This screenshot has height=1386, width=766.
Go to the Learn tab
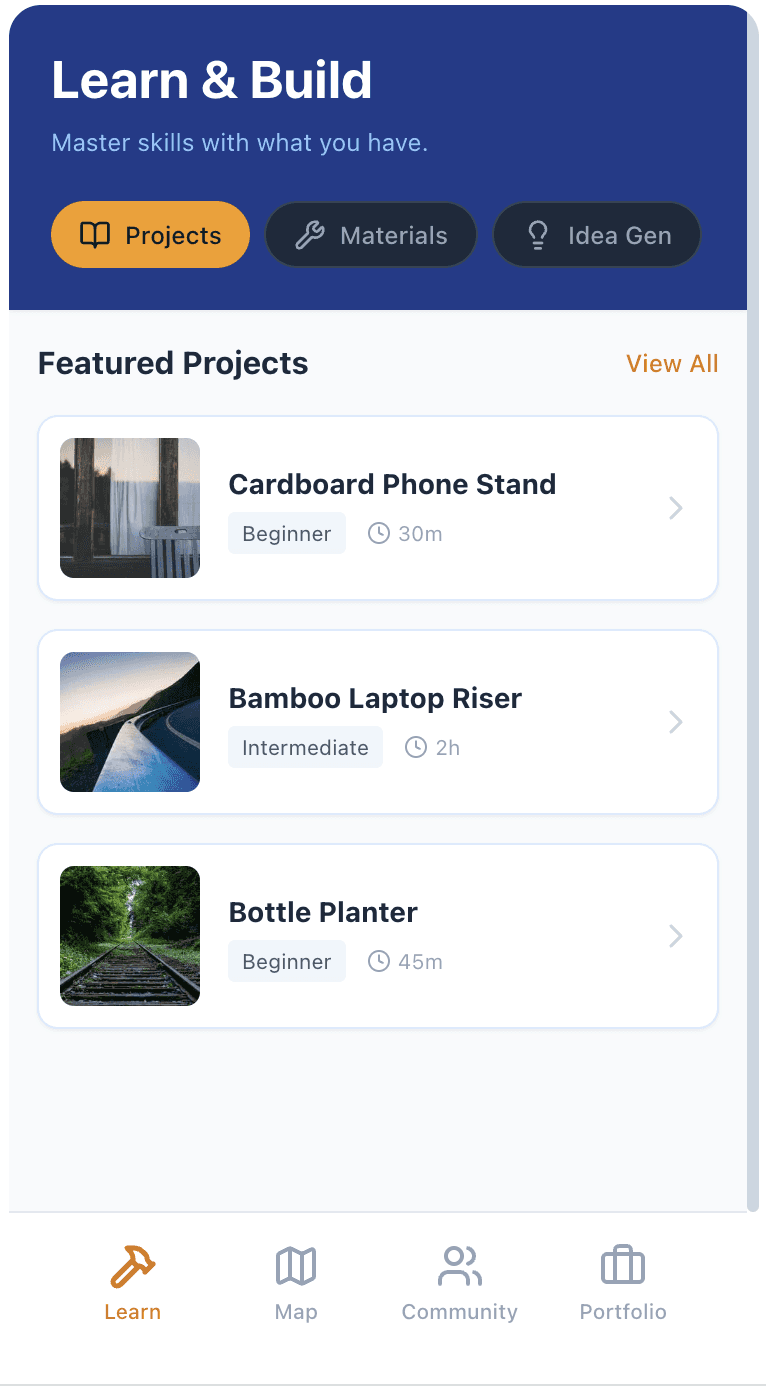tap(132, 1283)
